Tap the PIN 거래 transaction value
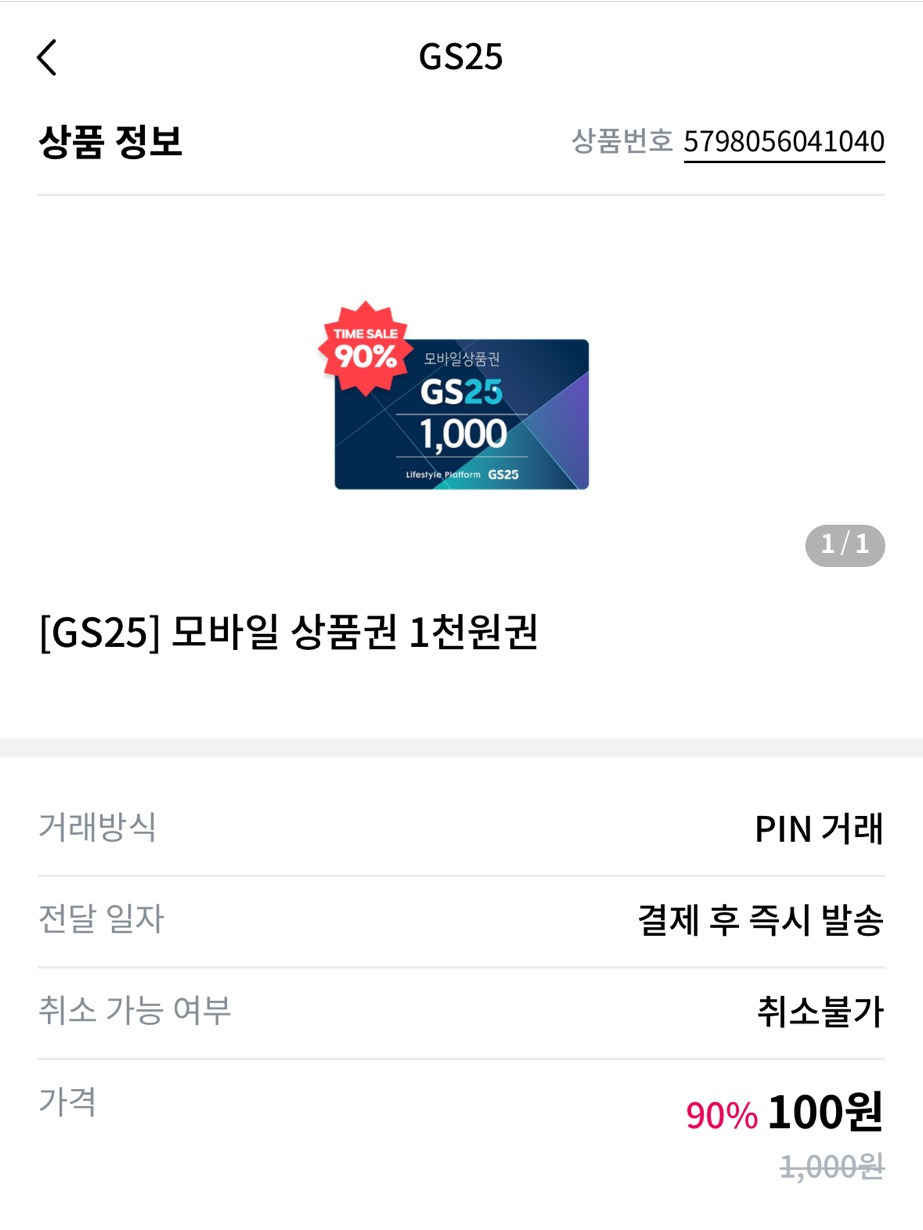Screen dimensions: 923x1230 [820, 828]
